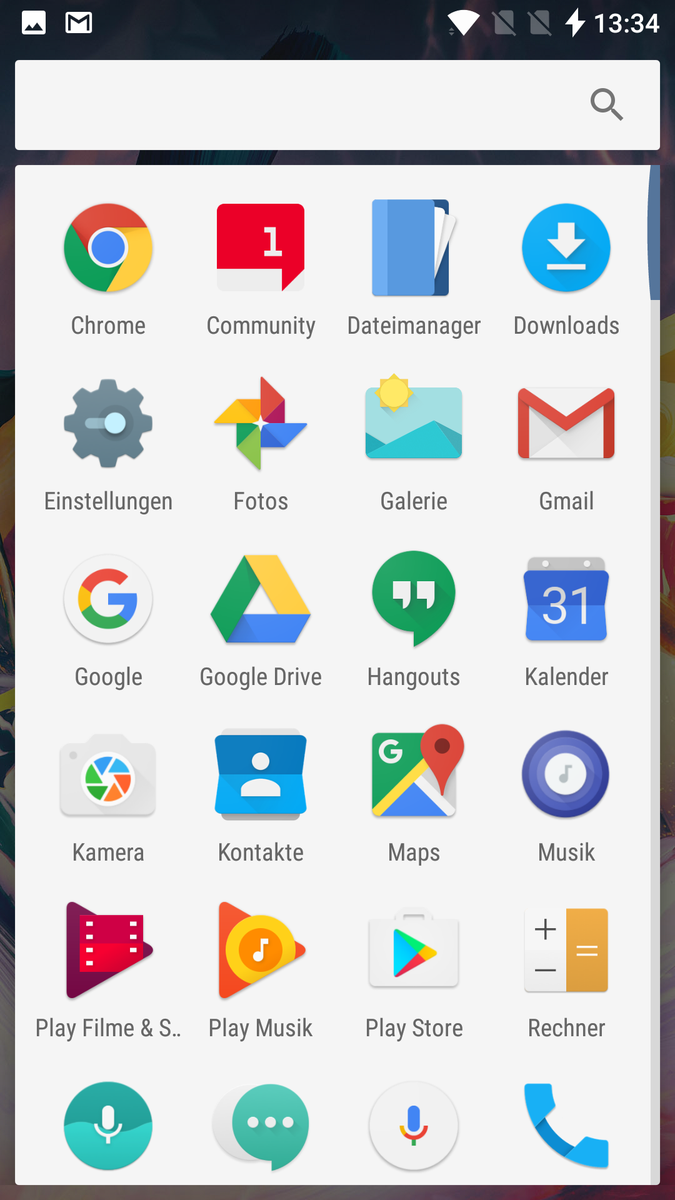This screenshot has height=1200, width=675.
Task: Open Play Filme & Serien
Action: pos(108,952)
